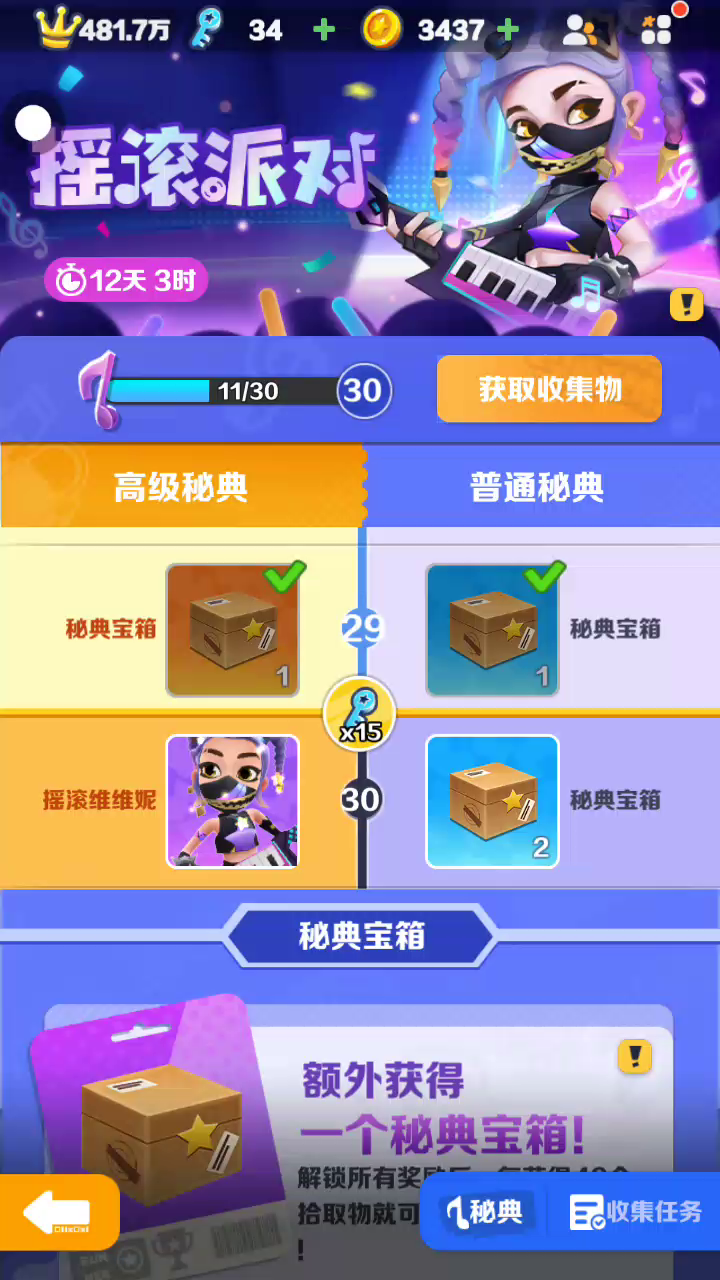Open the friends icon
720x1280 pixels.
pyautogui.click(x=580, y=30)
